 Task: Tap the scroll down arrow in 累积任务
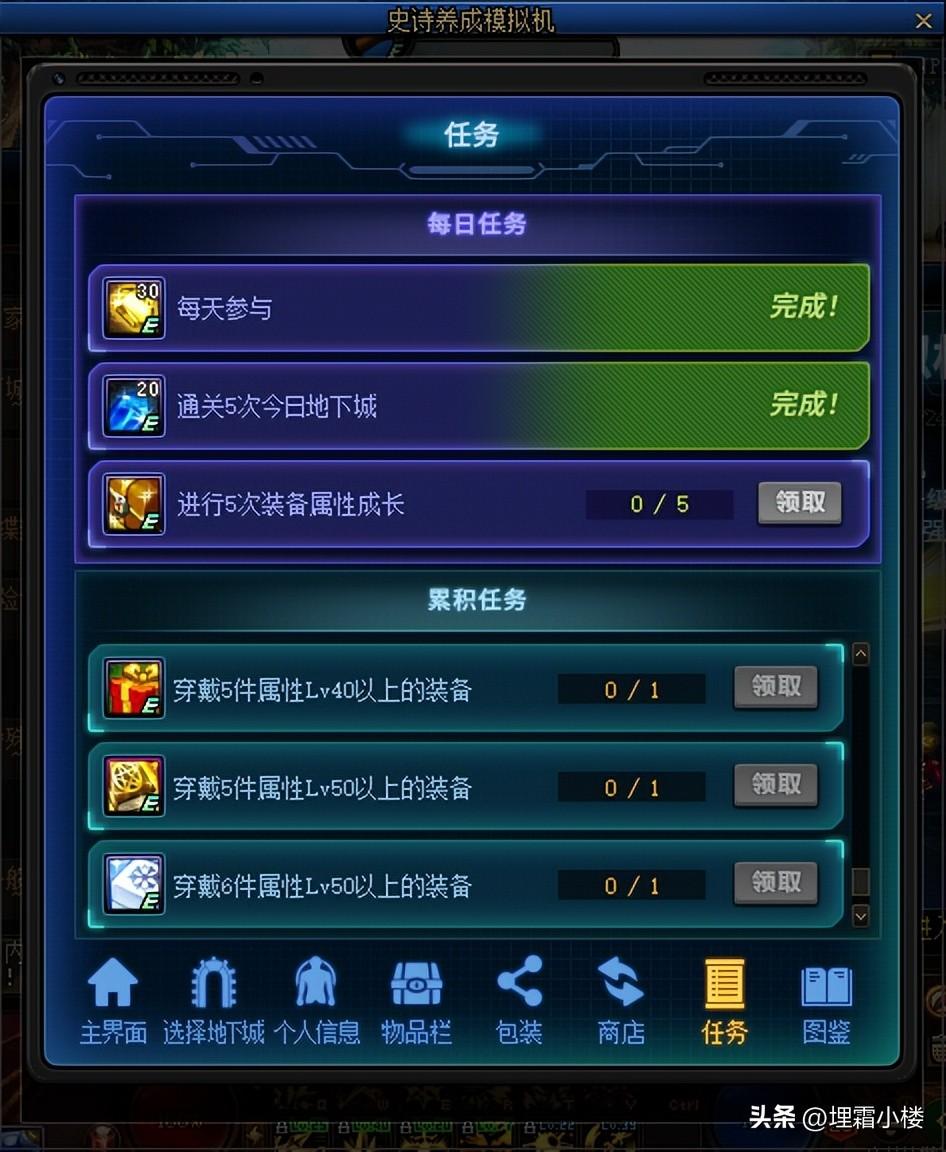pyautogui.click(x=860, y=915)
